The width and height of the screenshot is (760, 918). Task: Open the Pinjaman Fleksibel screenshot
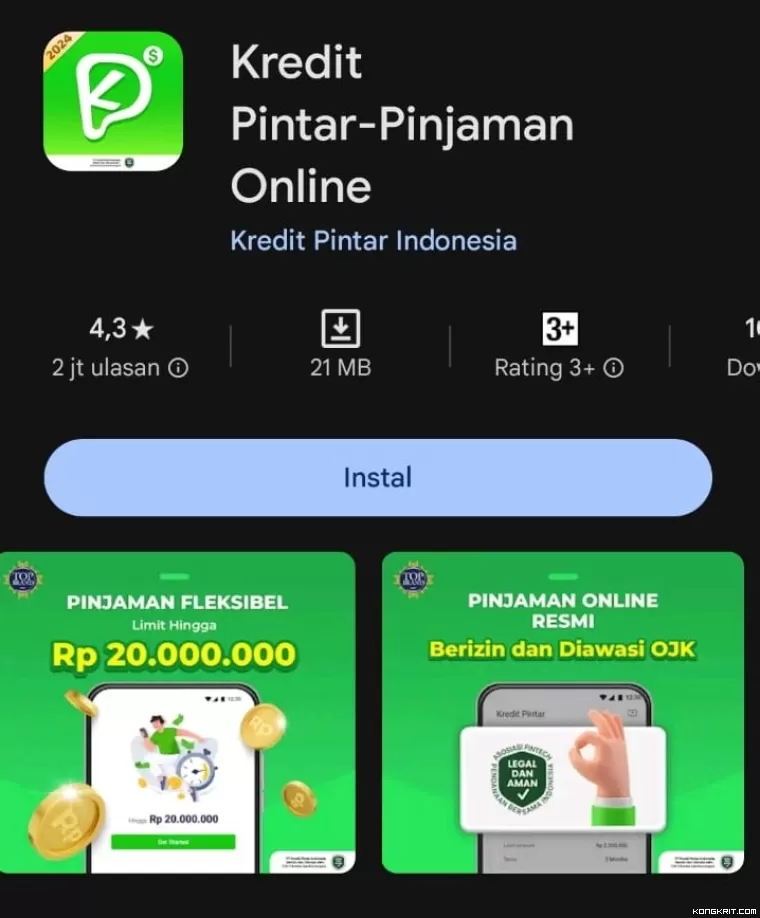coord(178,712)
